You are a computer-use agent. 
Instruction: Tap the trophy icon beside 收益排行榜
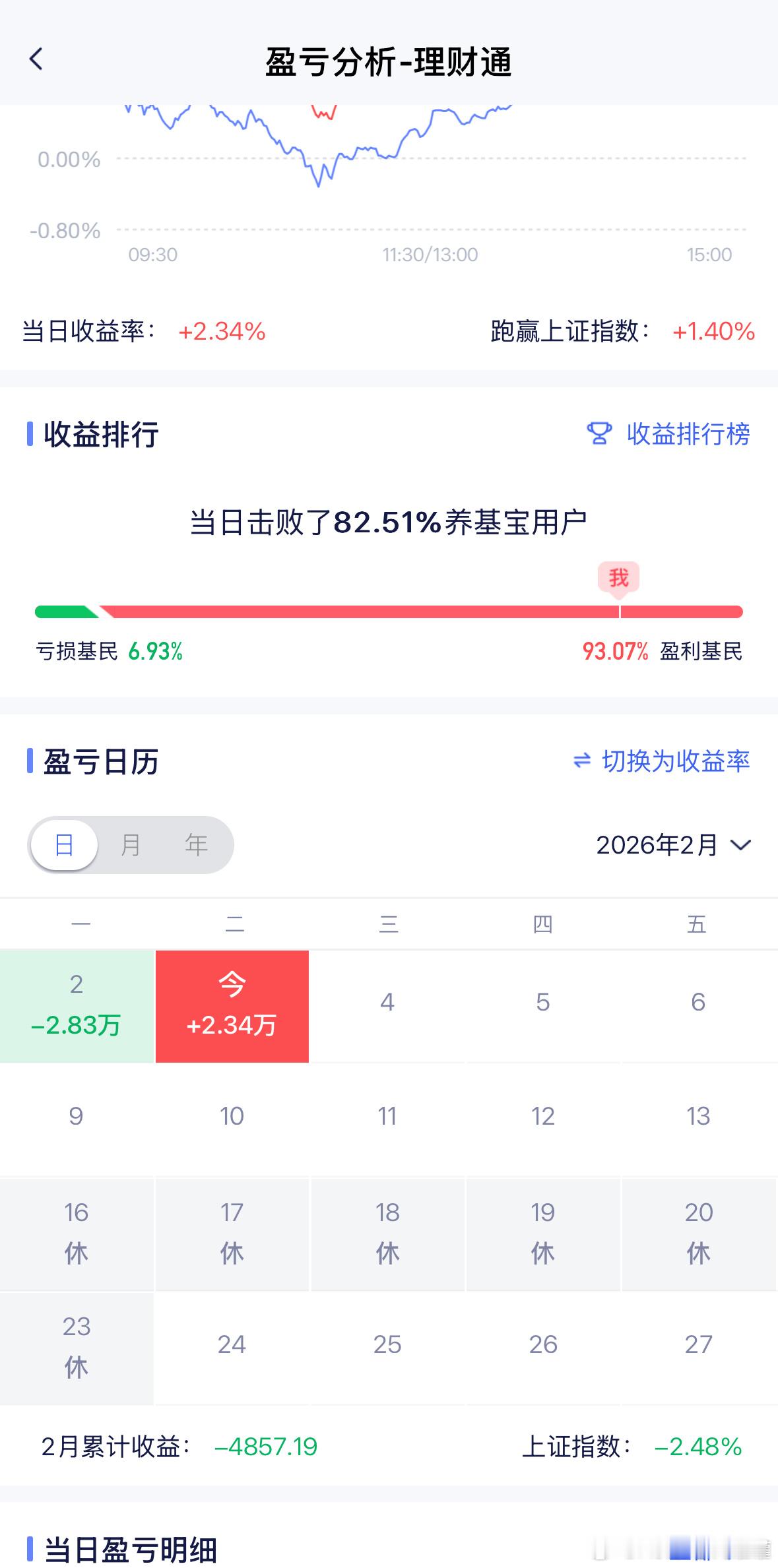pos(597,435)
